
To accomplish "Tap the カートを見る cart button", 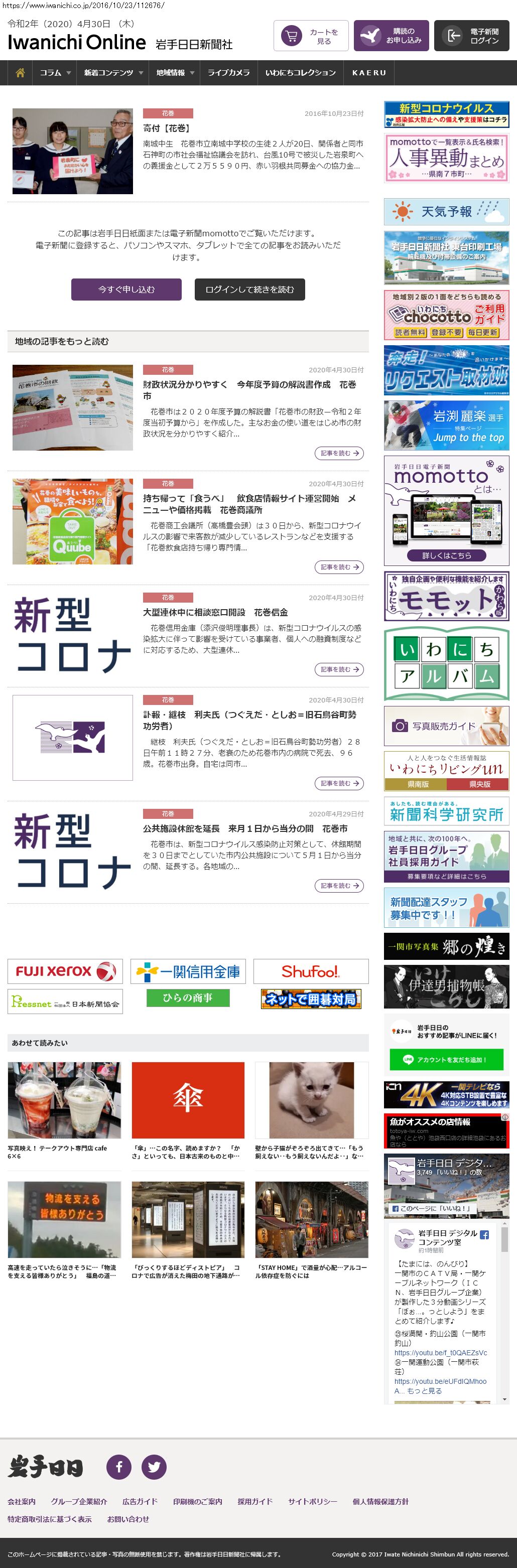I will click(x=311, y=36).
